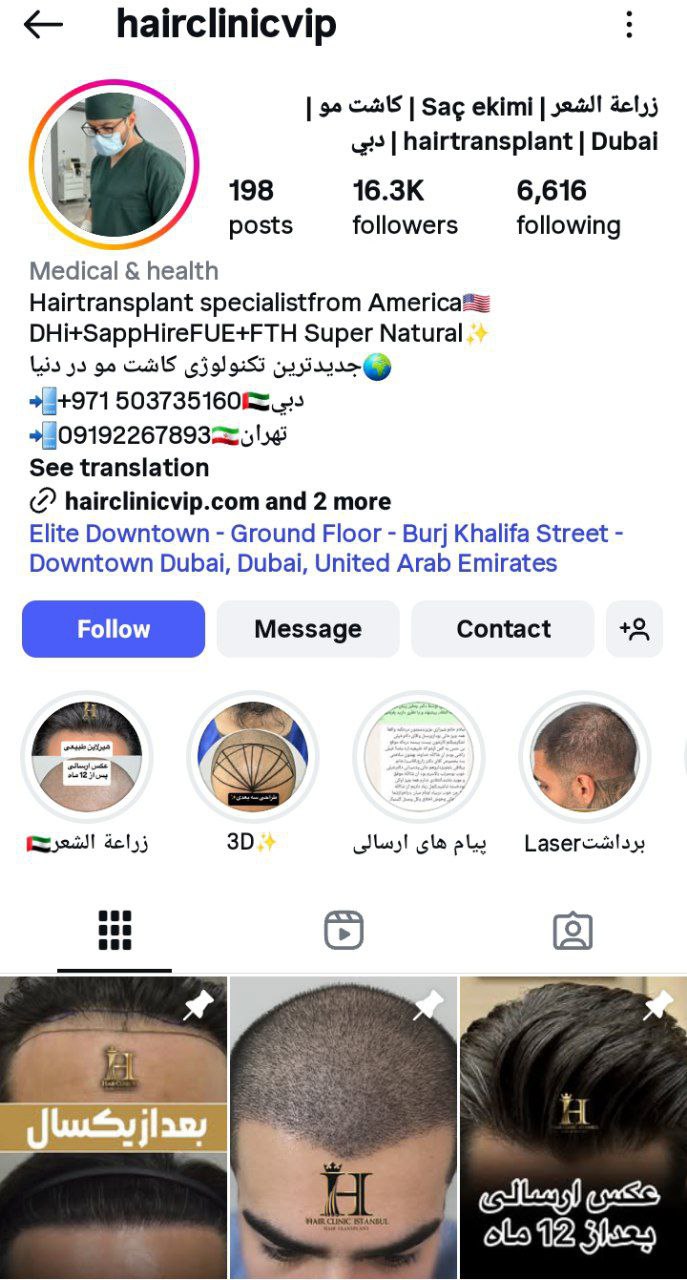Viewport: 687px width, 1280px height.
Task: Open the 6,616 following list
Action: click(x=567, y=207)
